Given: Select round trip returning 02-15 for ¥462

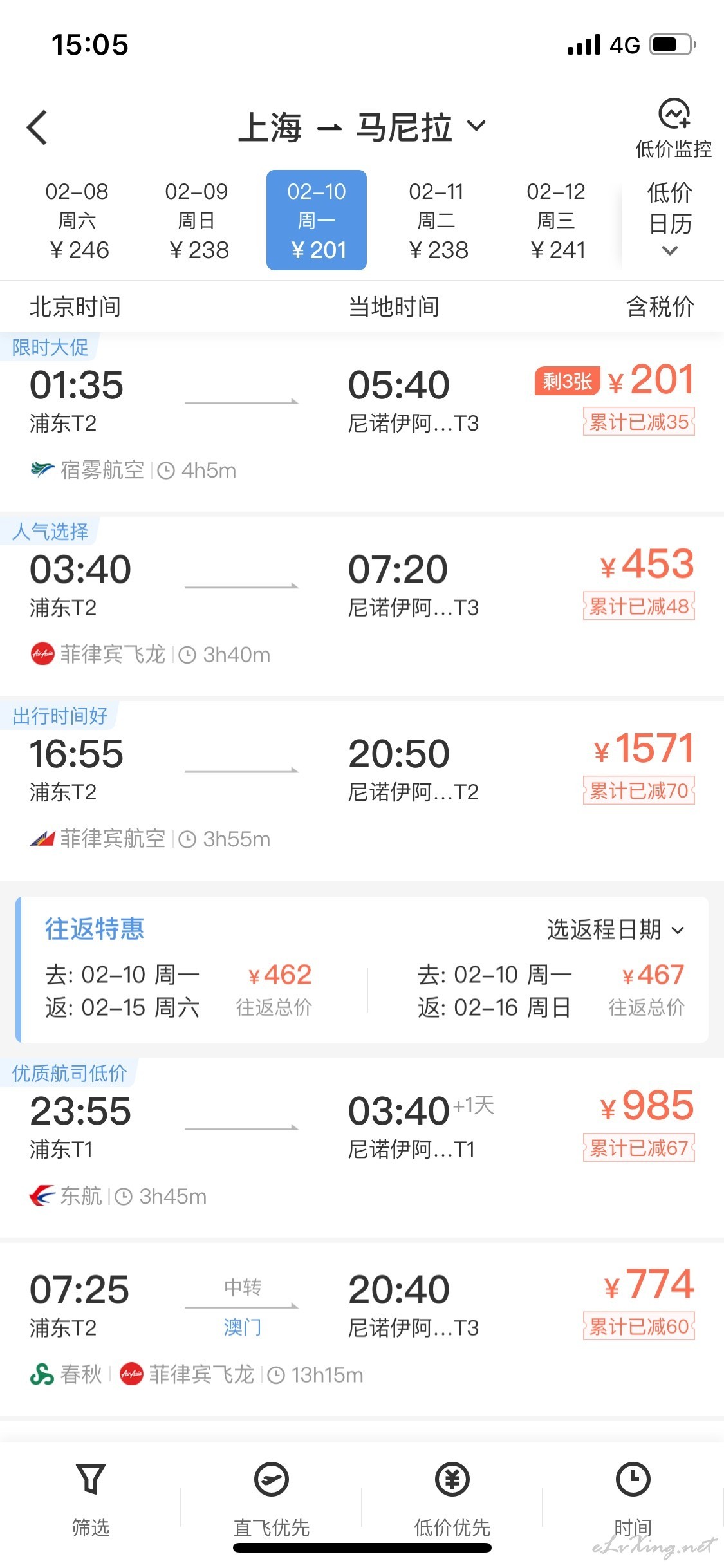Looking at the screenshot, I should [178, 991].
